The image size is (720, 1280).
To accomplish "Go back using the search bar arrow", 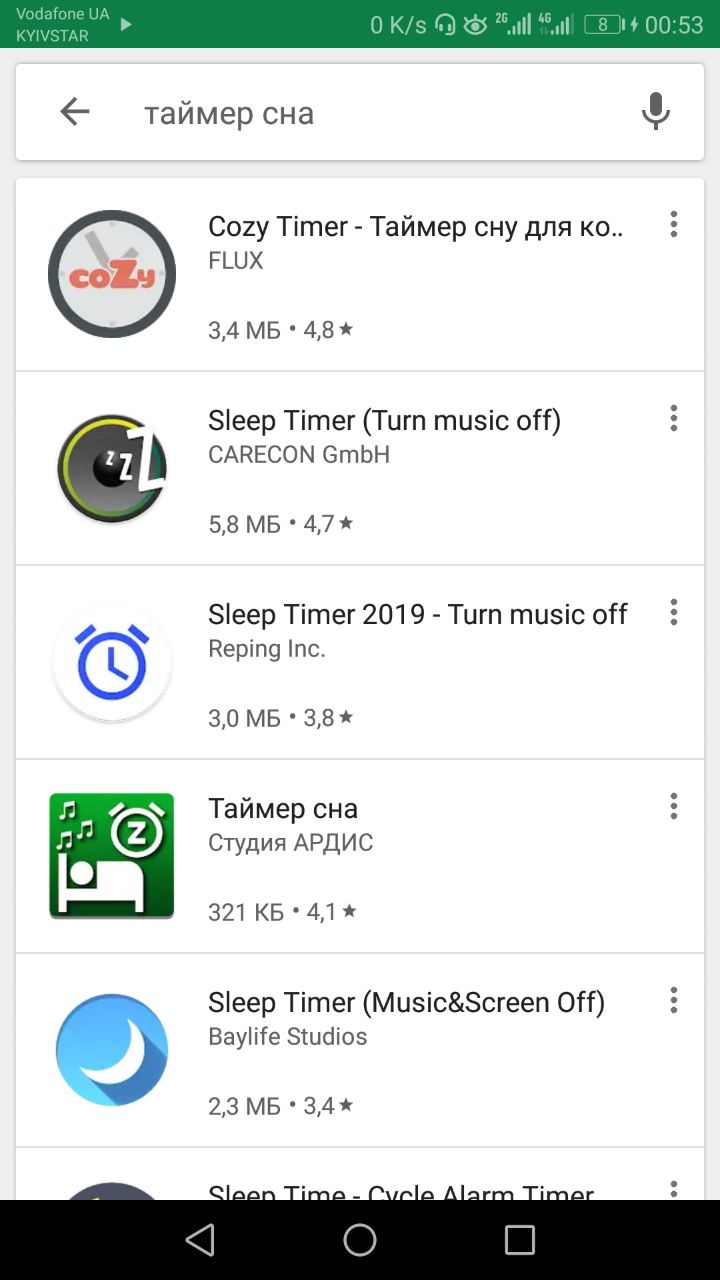I will point(75,112).
